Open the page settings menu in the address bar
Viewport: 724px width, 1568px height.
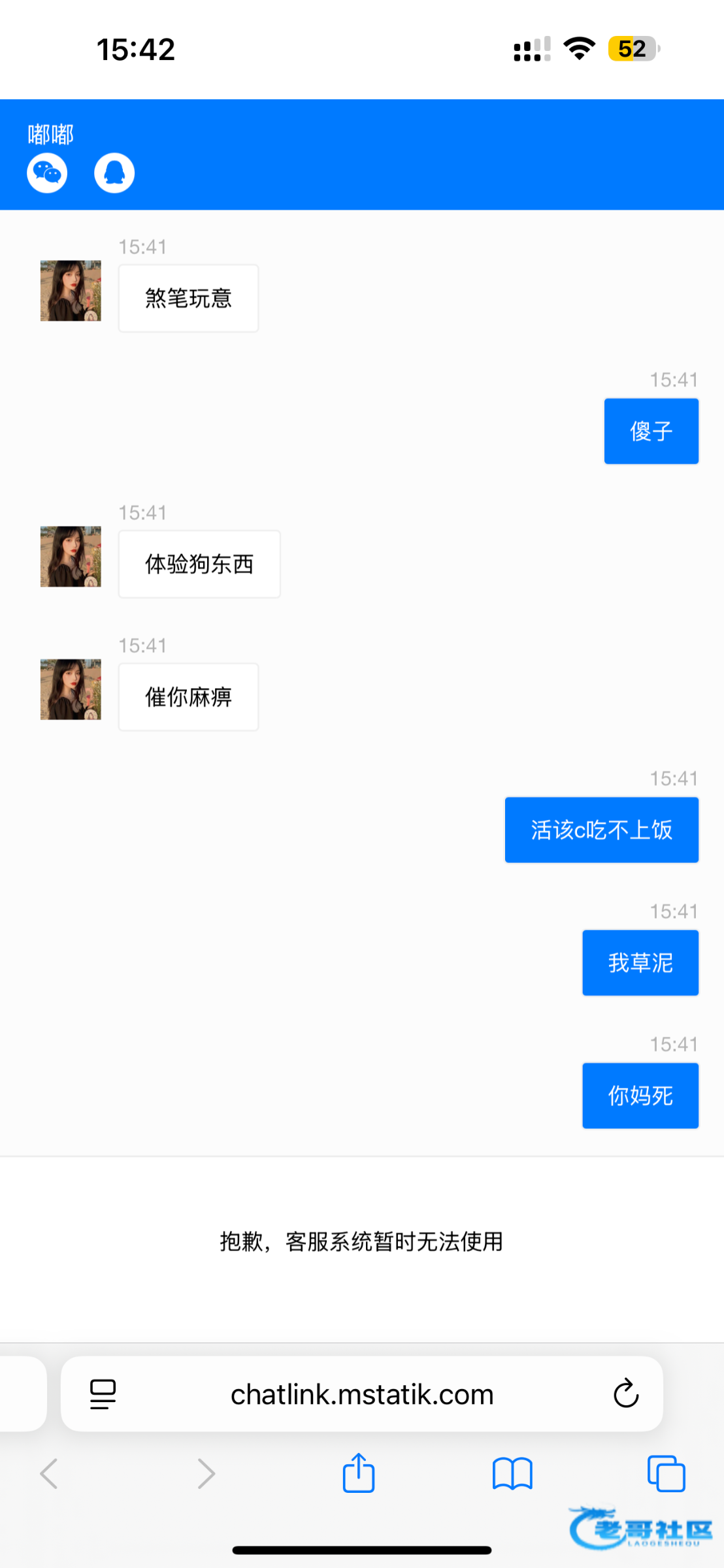pos(103,1394)
